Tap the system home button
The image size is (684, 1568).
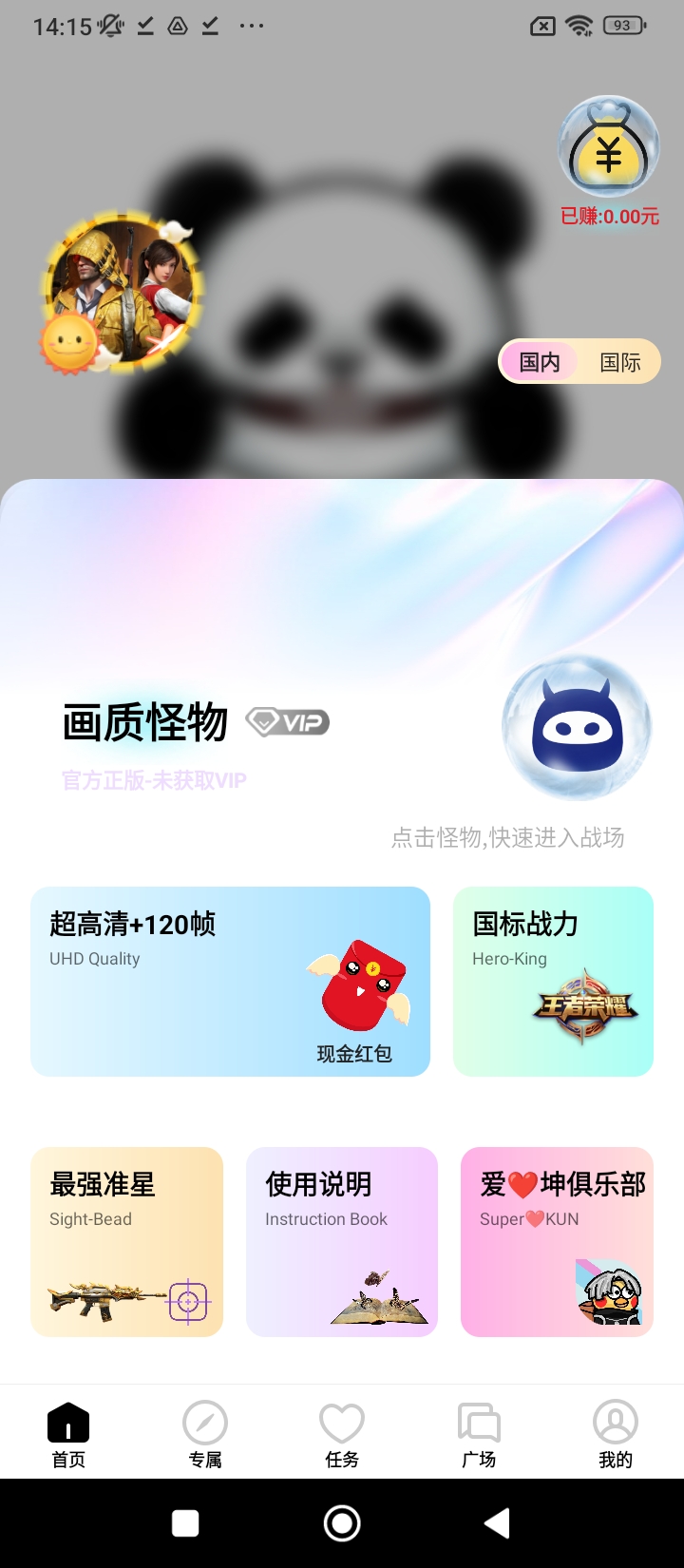pyautogui.click(x=342, y=1523)
